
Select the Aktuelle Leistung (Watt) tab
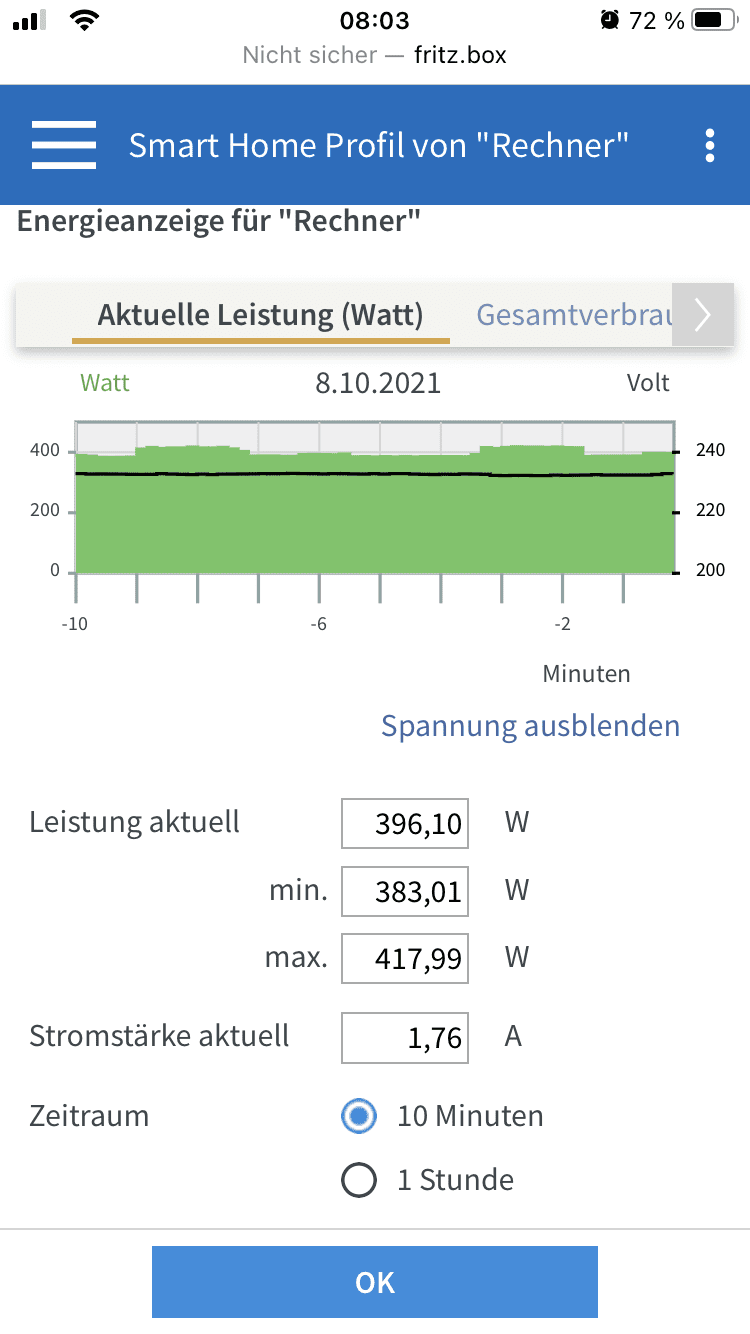[260, 315]
